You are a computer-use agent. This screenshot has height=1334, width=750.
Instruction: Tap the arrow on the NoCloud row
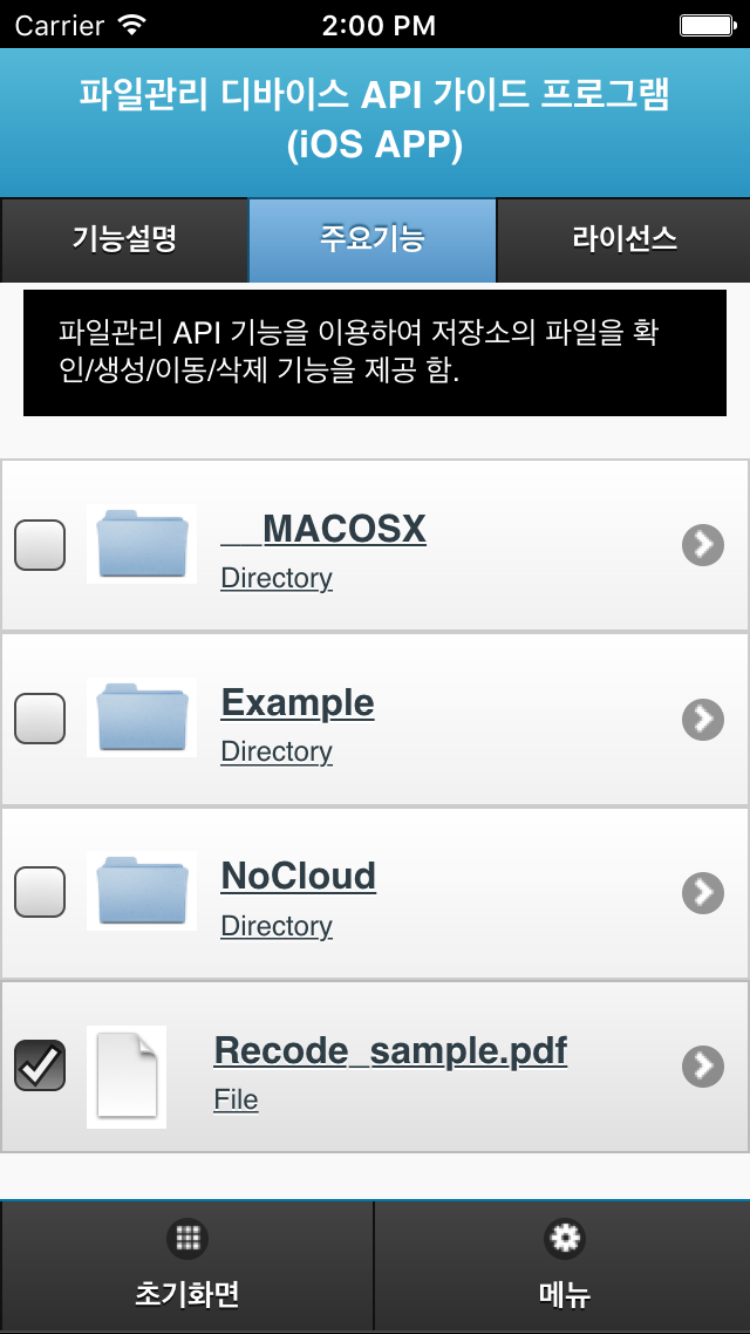click(x=703, y=892)
